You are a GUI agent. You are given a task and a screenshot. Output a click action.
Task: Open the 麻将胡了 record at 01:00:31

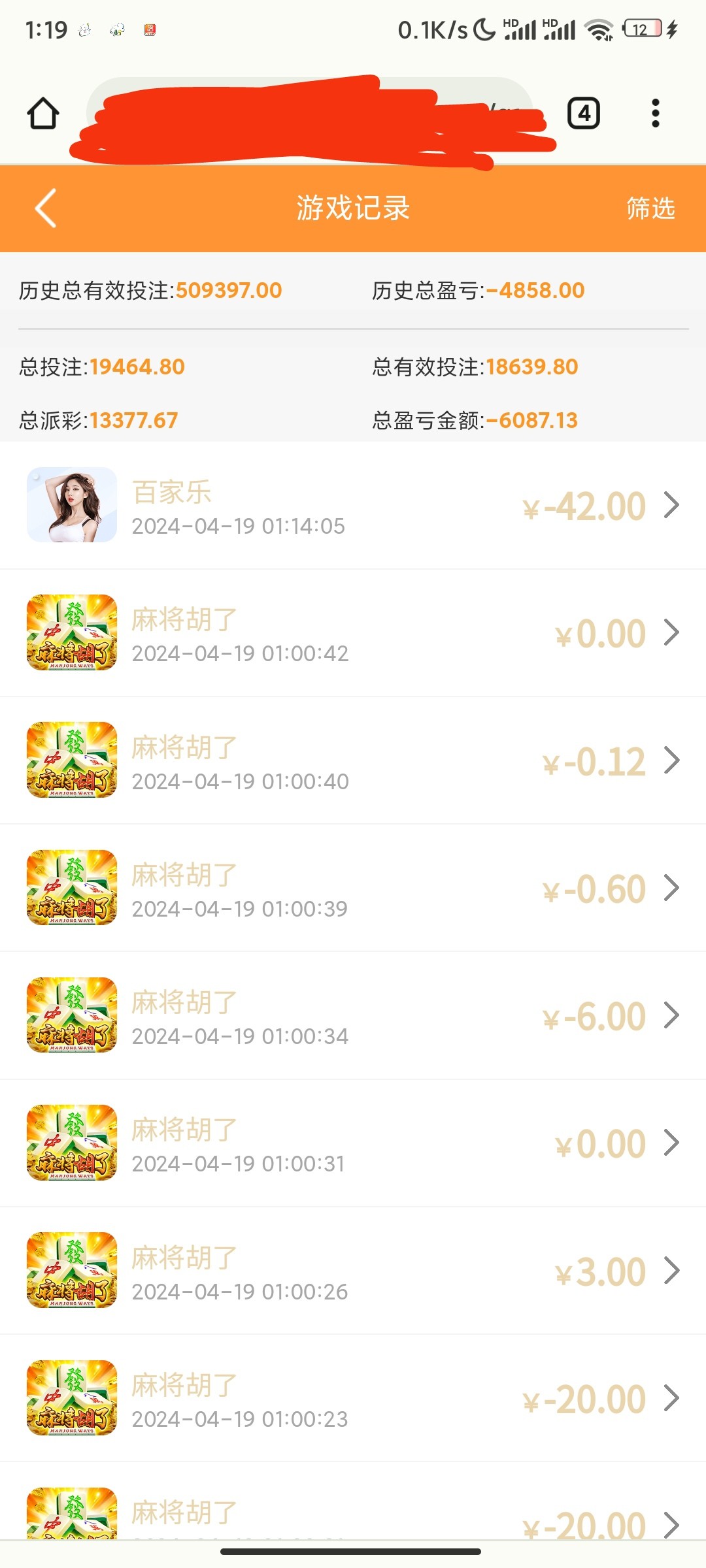pyautogui.click(x=353, y=1143)
